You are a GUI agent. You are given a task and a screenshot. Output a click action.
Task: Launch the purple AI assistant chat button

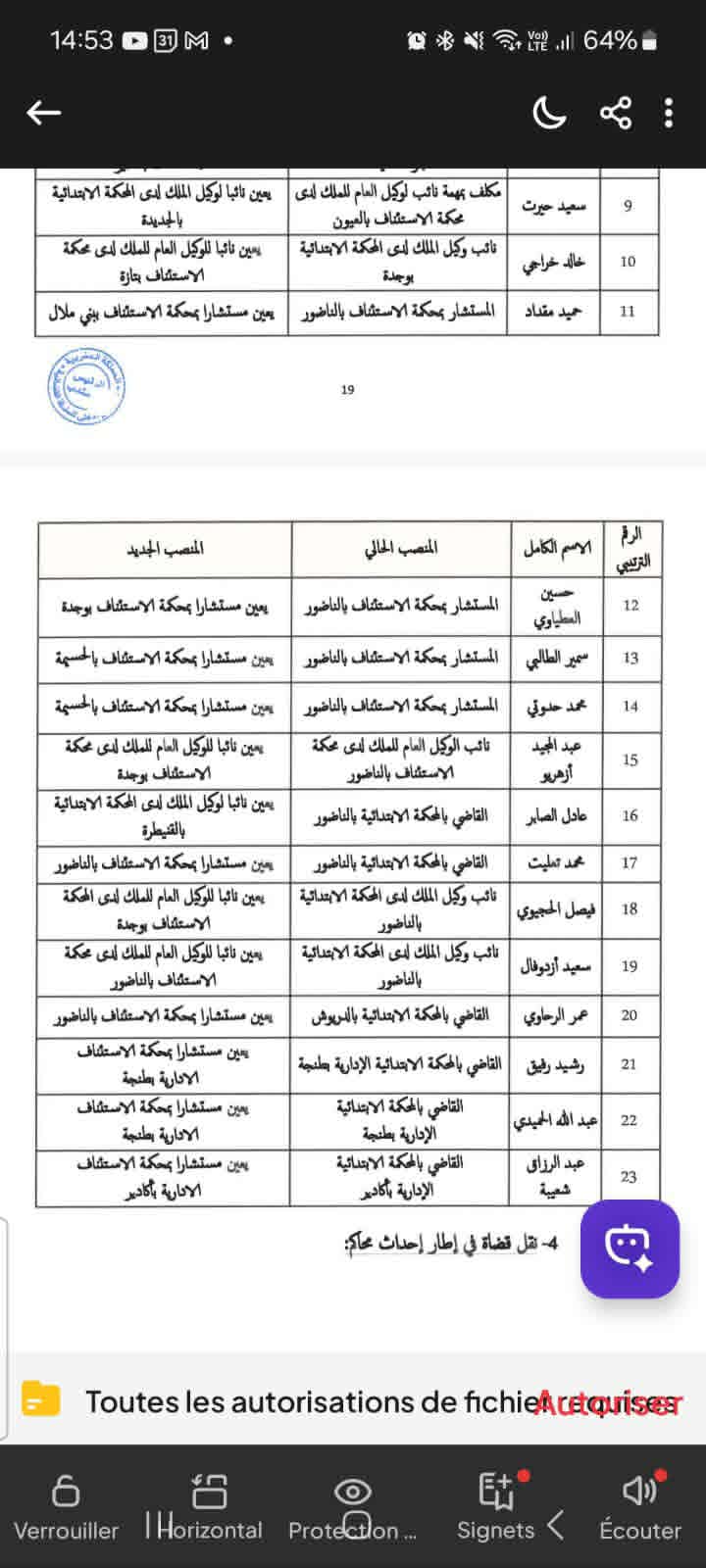click(x=630, y=1249)
